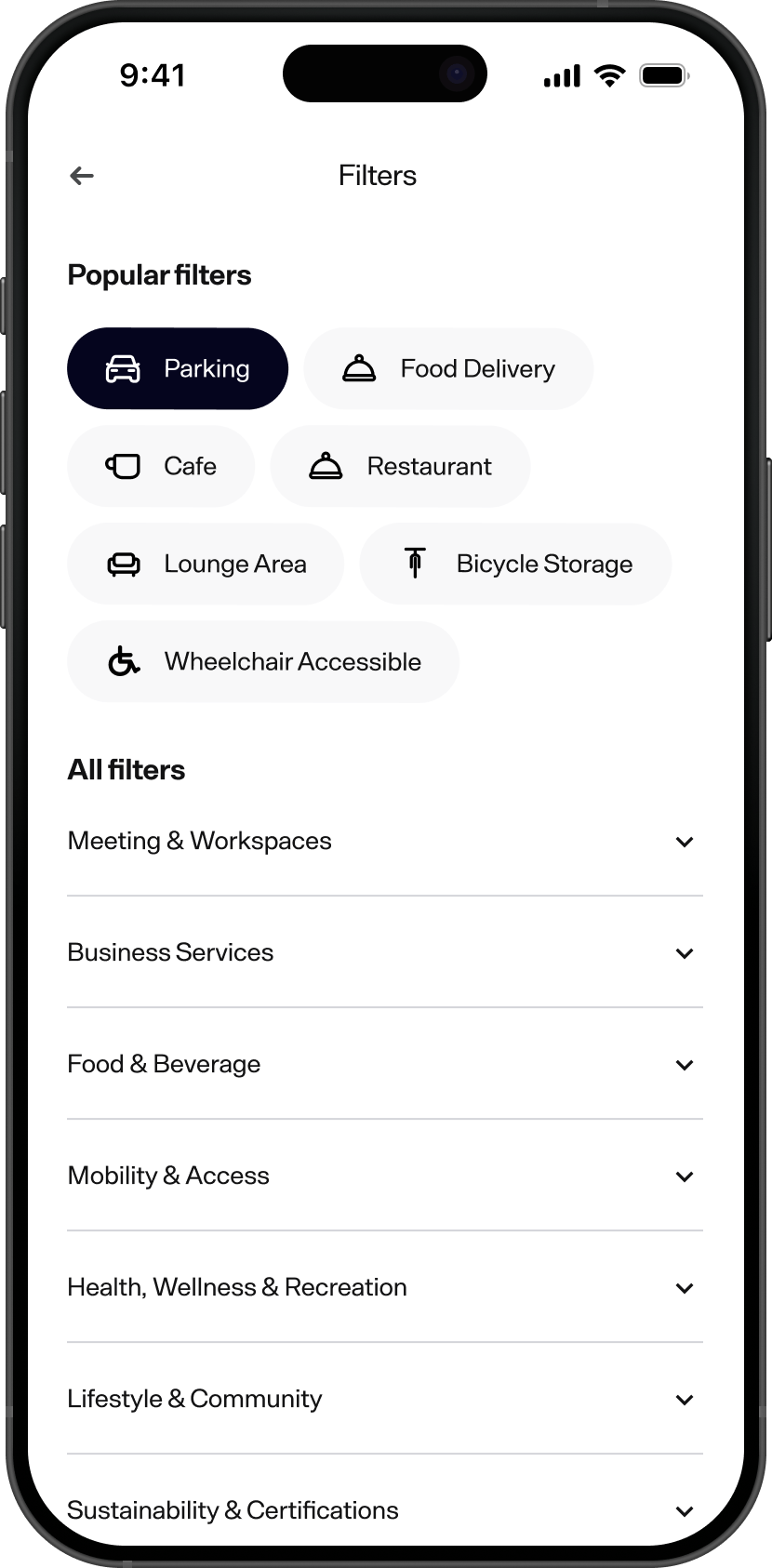
Task: Pick the Lounge Area filter
Action: coord(206,564)
